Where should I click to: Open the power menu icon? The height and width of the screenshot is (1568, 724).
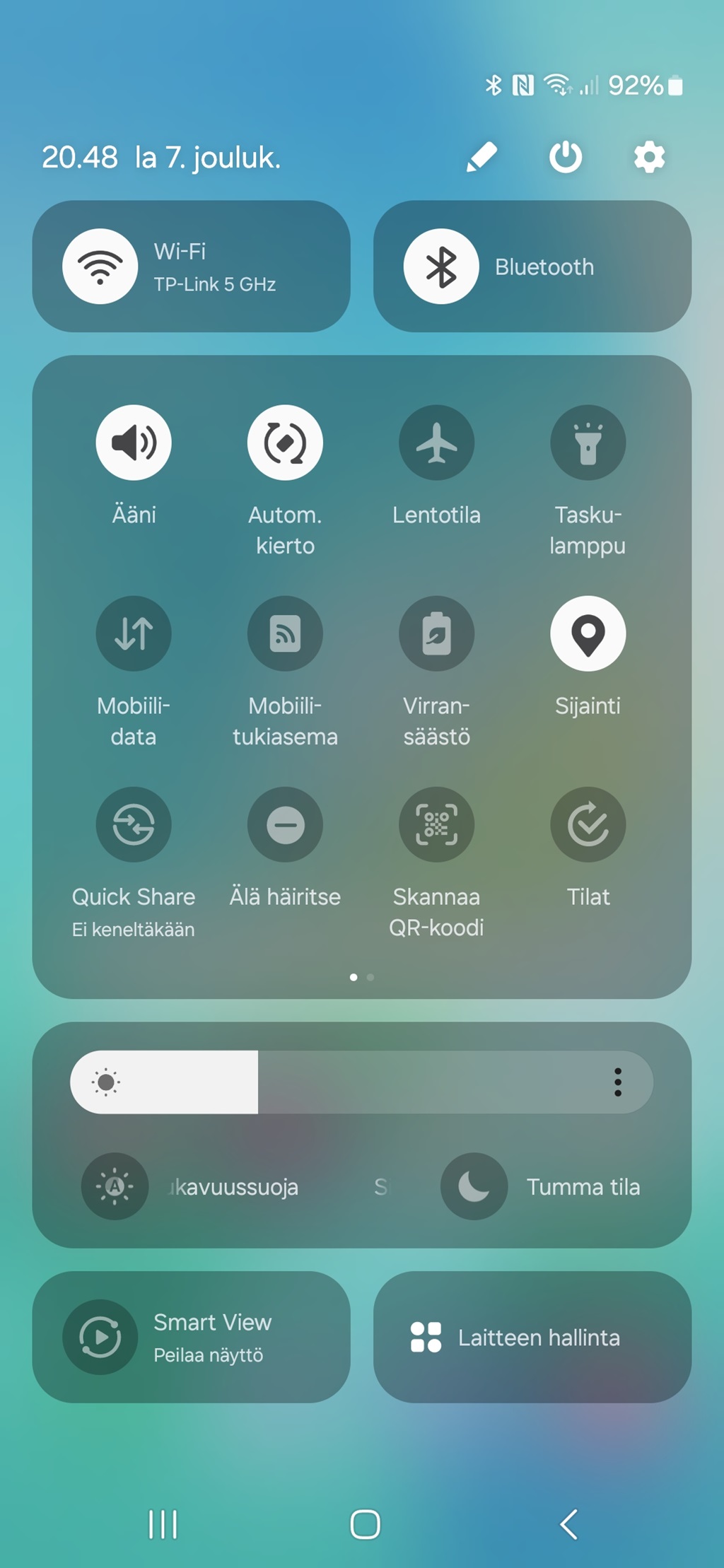pyautogui.click(x=566, y=157)
